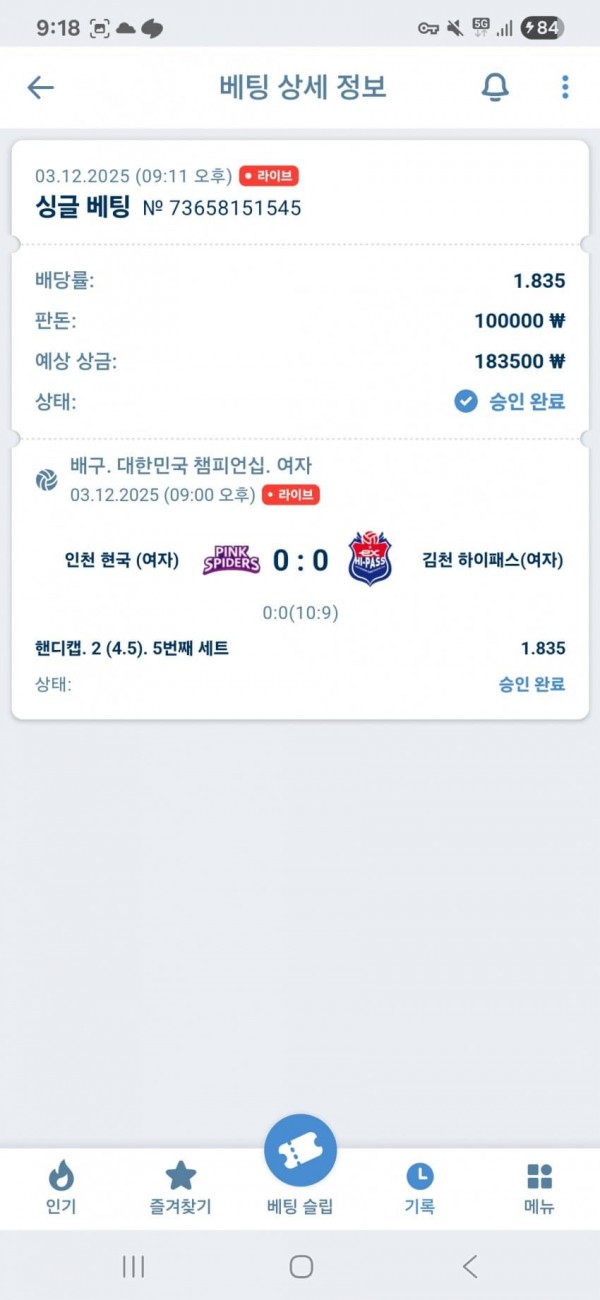Viewport: 600px width, 1300px height.
Task: Open the 즐겨찾기 favorites tab
Action: coord(180,1187)
